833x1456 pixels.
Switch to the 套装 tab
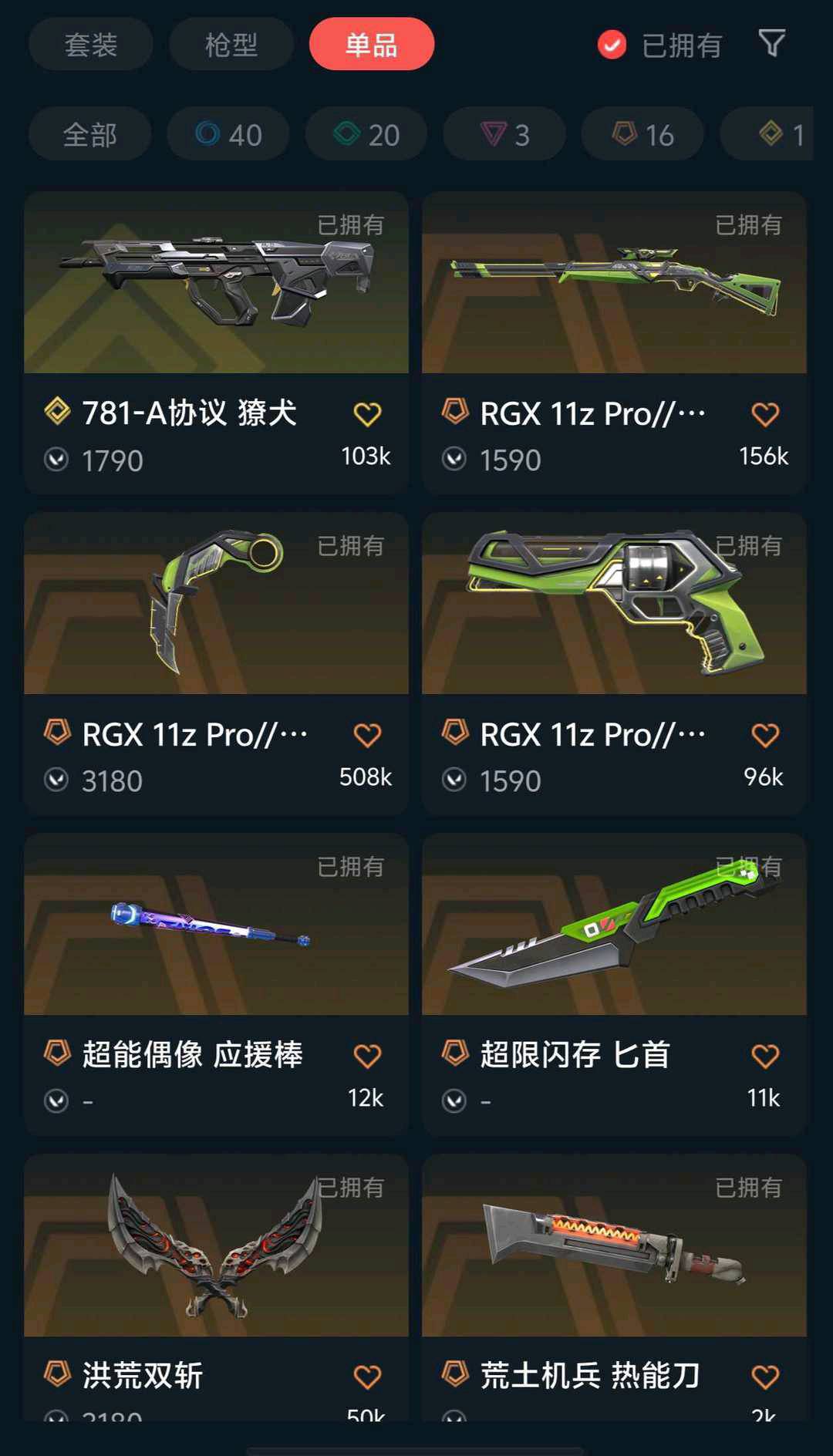[x=90, y=45]
